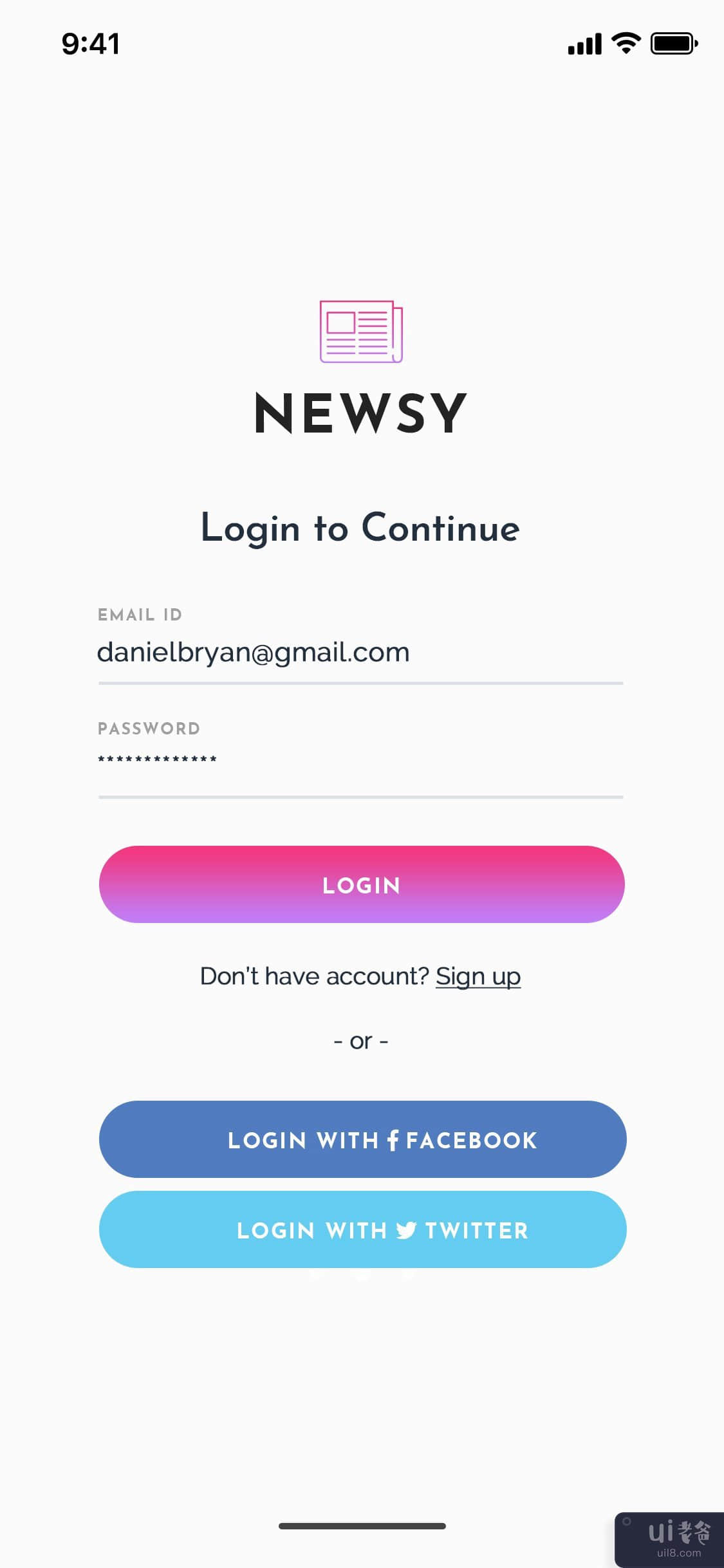724x1568 pixels.
Task: Log in with Facebook
Action: 362,1139
